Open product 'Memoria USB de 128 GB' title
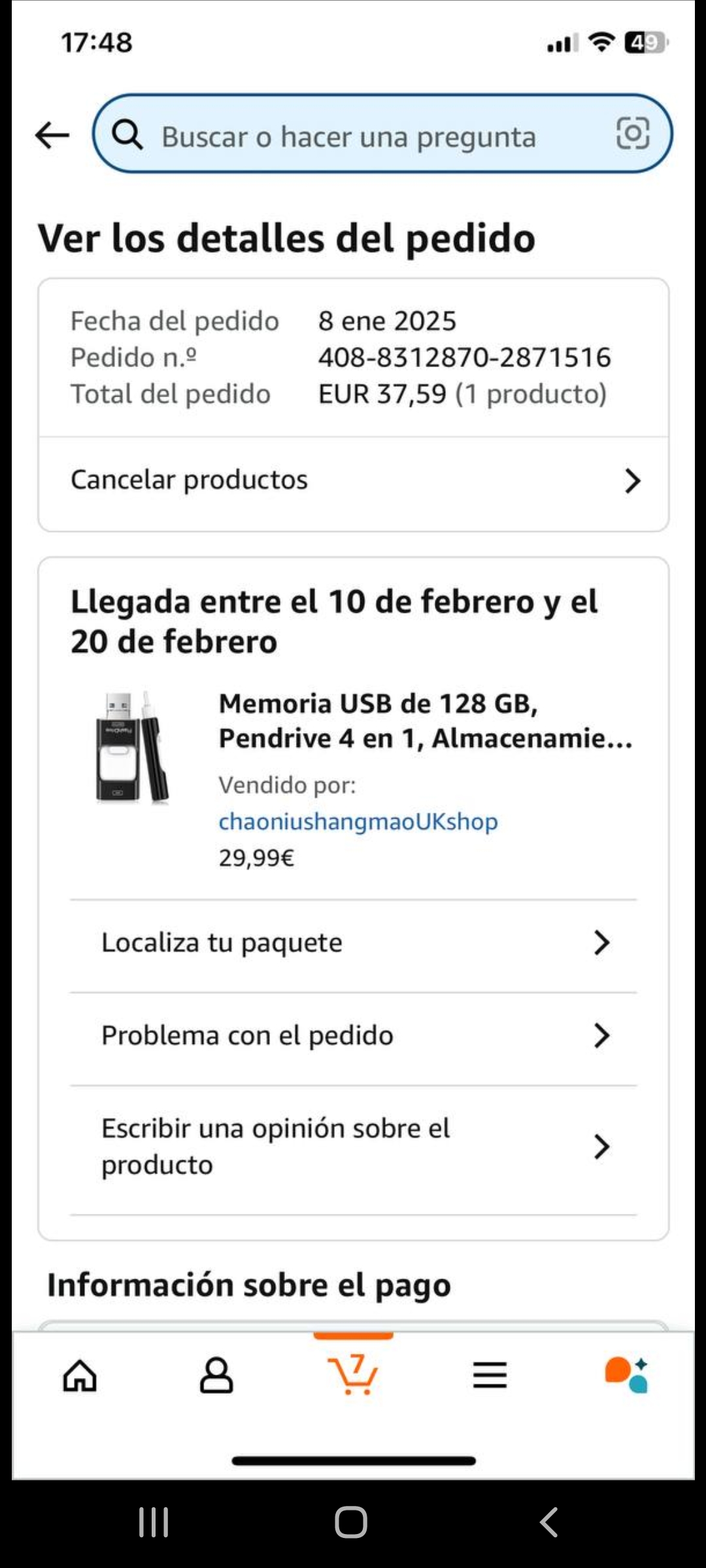This screenshot has width=706, height=1568. [425, 721]
